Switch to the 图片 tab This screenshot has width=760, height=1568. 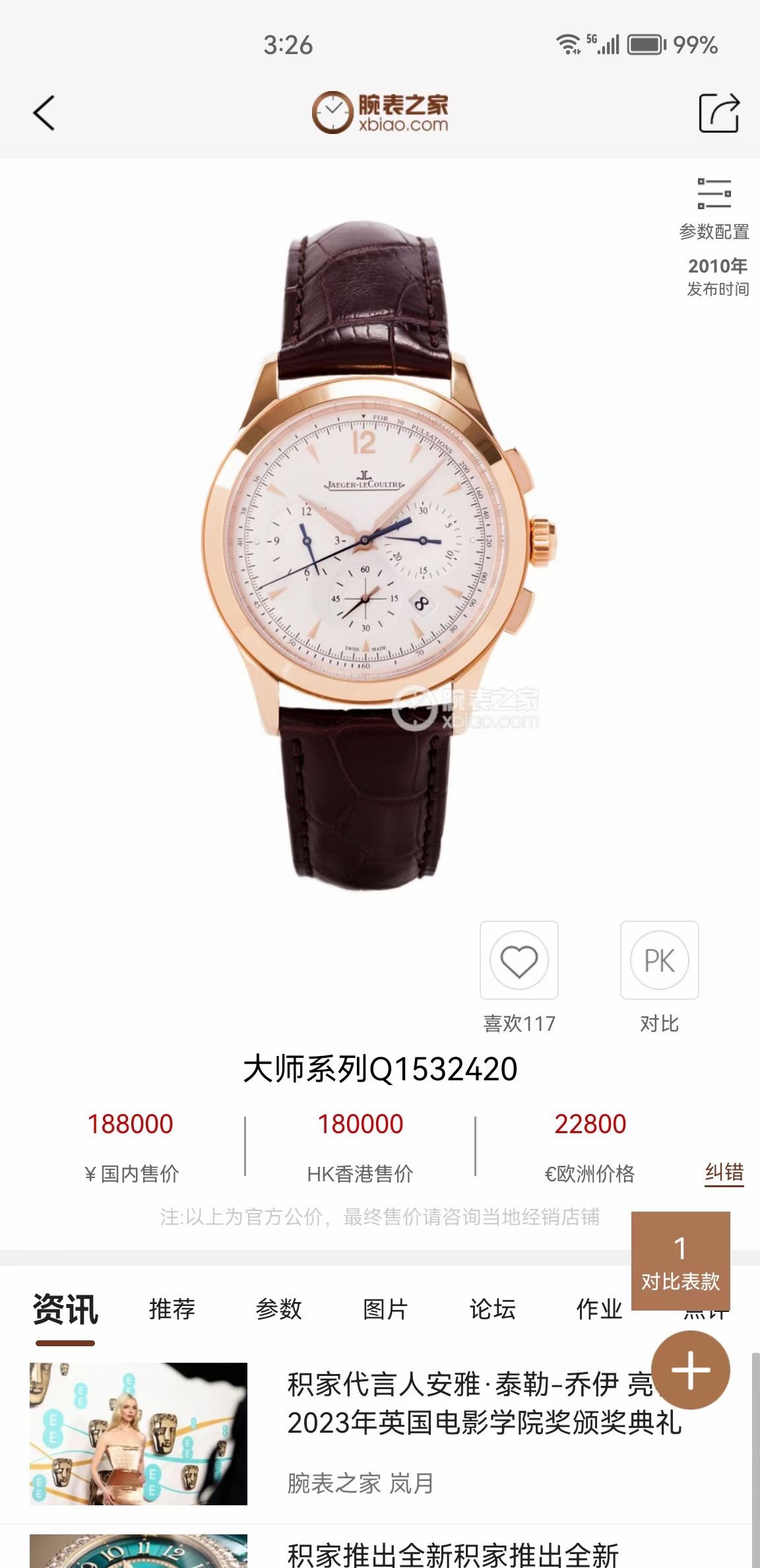(x=386, y=1309)
